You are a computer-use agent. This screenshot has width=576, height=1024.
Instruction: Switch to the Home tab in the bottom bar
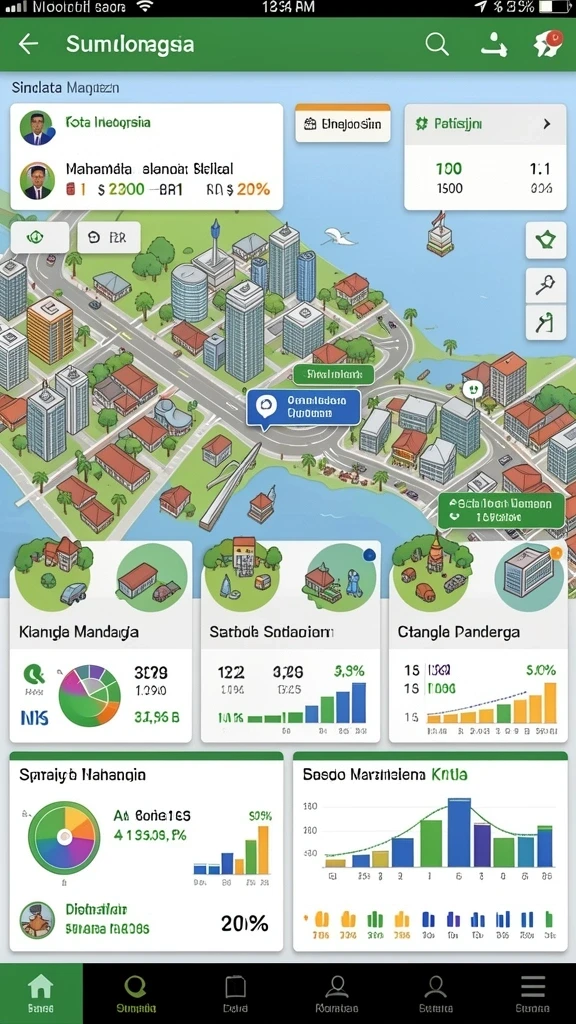pyautogui.click(x=41, y=993)
